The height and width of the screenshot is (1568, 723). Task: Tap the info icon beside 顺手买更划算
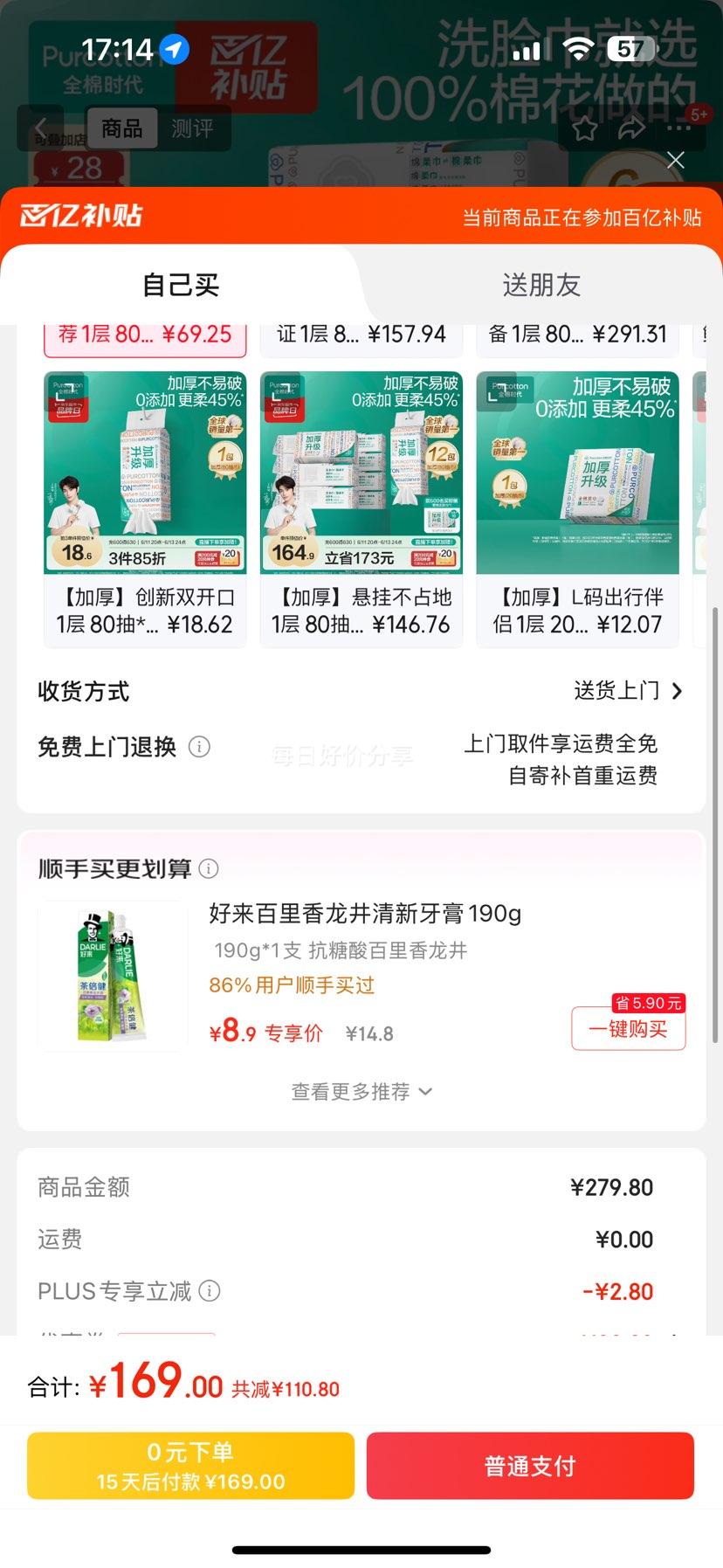click(x=209, y=869)
